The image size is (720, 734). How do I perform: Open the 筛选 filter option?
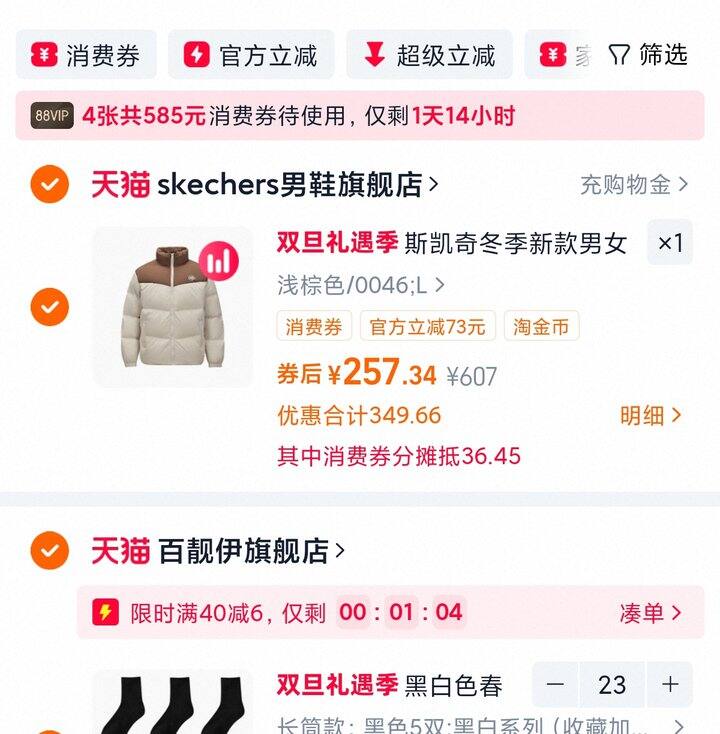648,54
